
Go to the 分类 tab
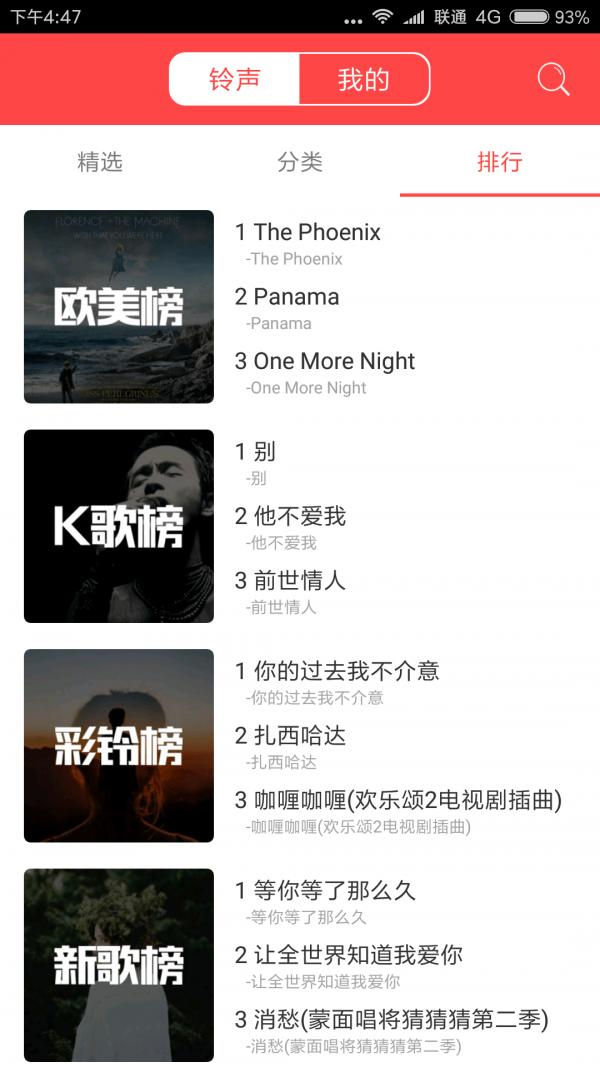coord(300,162)
